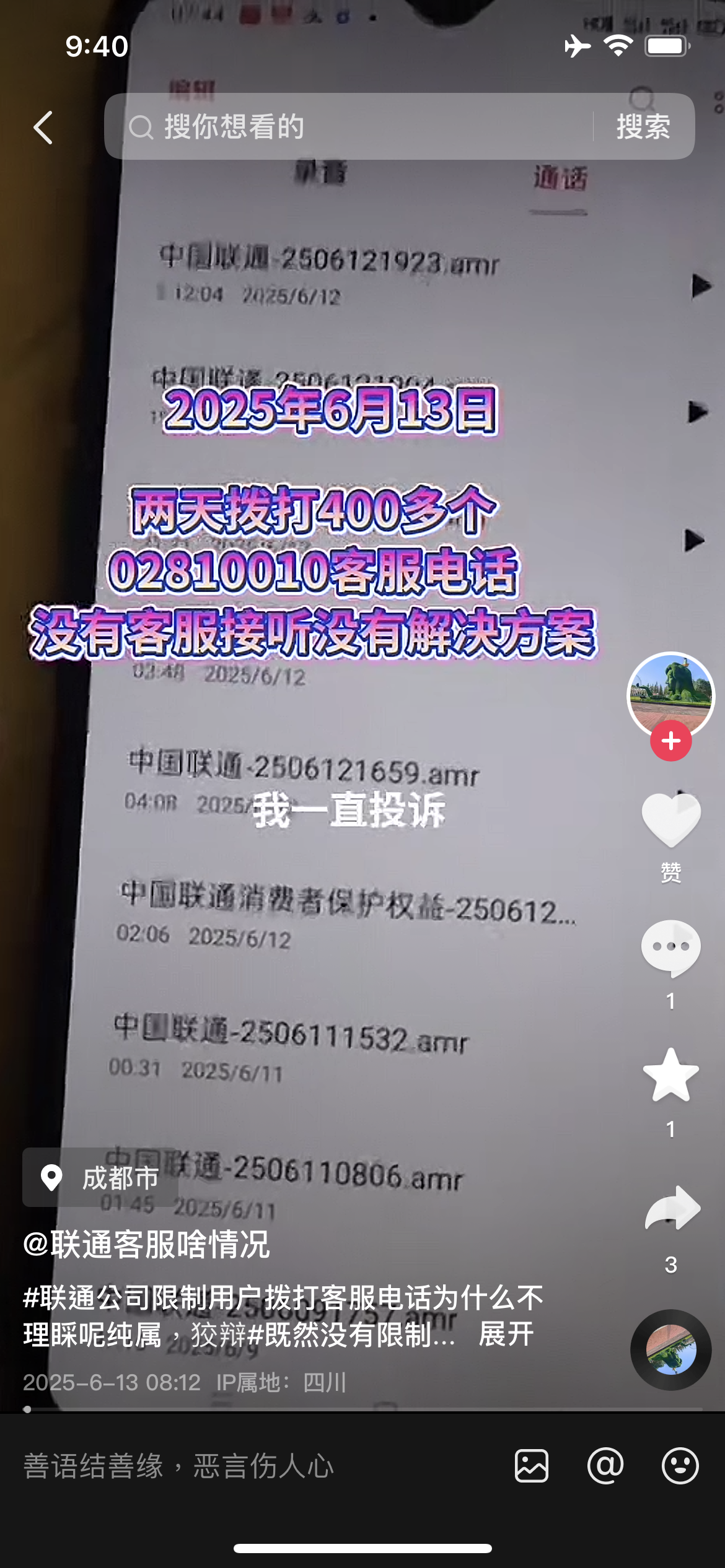Tap the 搜索 button
725x1568 pixels.
[643, 127]
